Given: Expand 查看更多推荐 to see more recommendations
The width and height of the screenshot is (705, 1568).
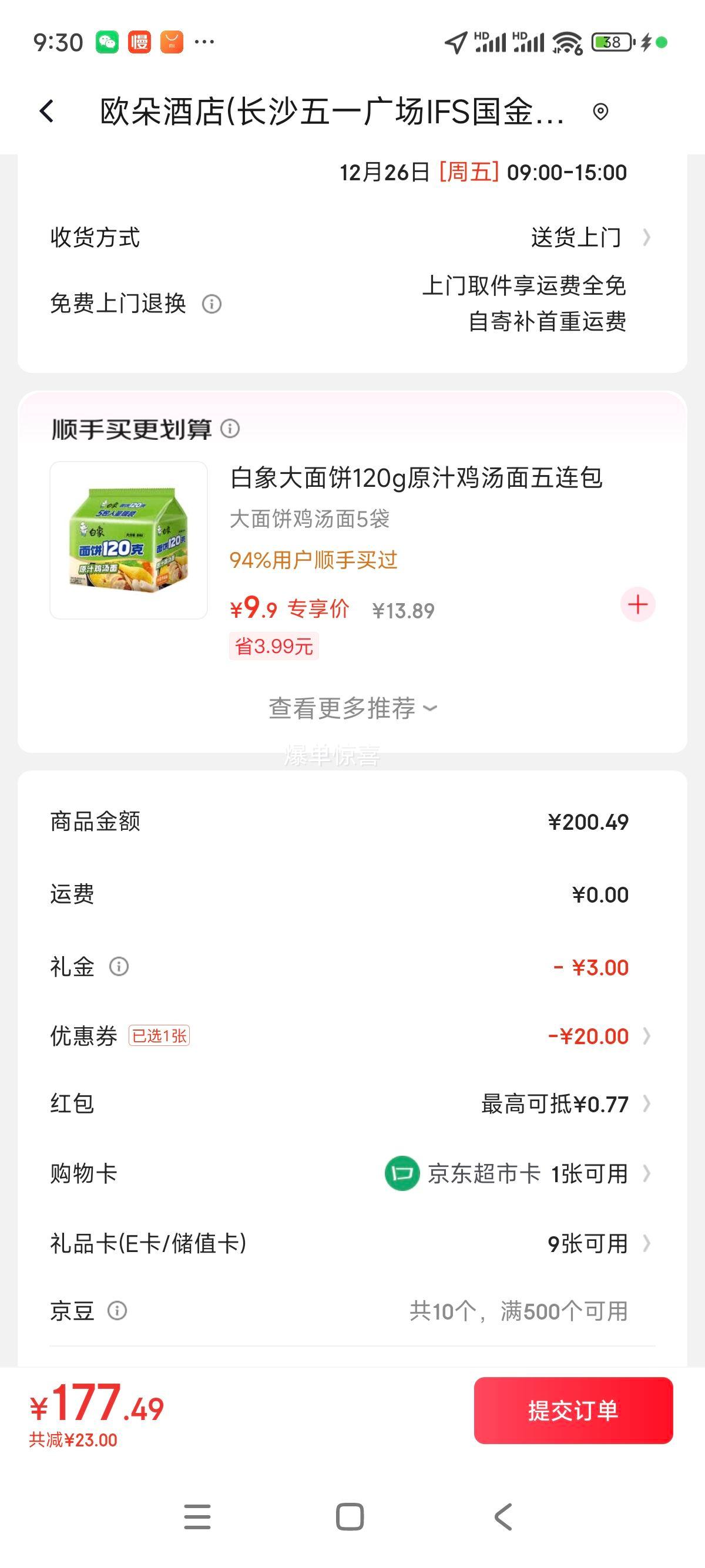Looking at the screenshot, I should (352, 708).
